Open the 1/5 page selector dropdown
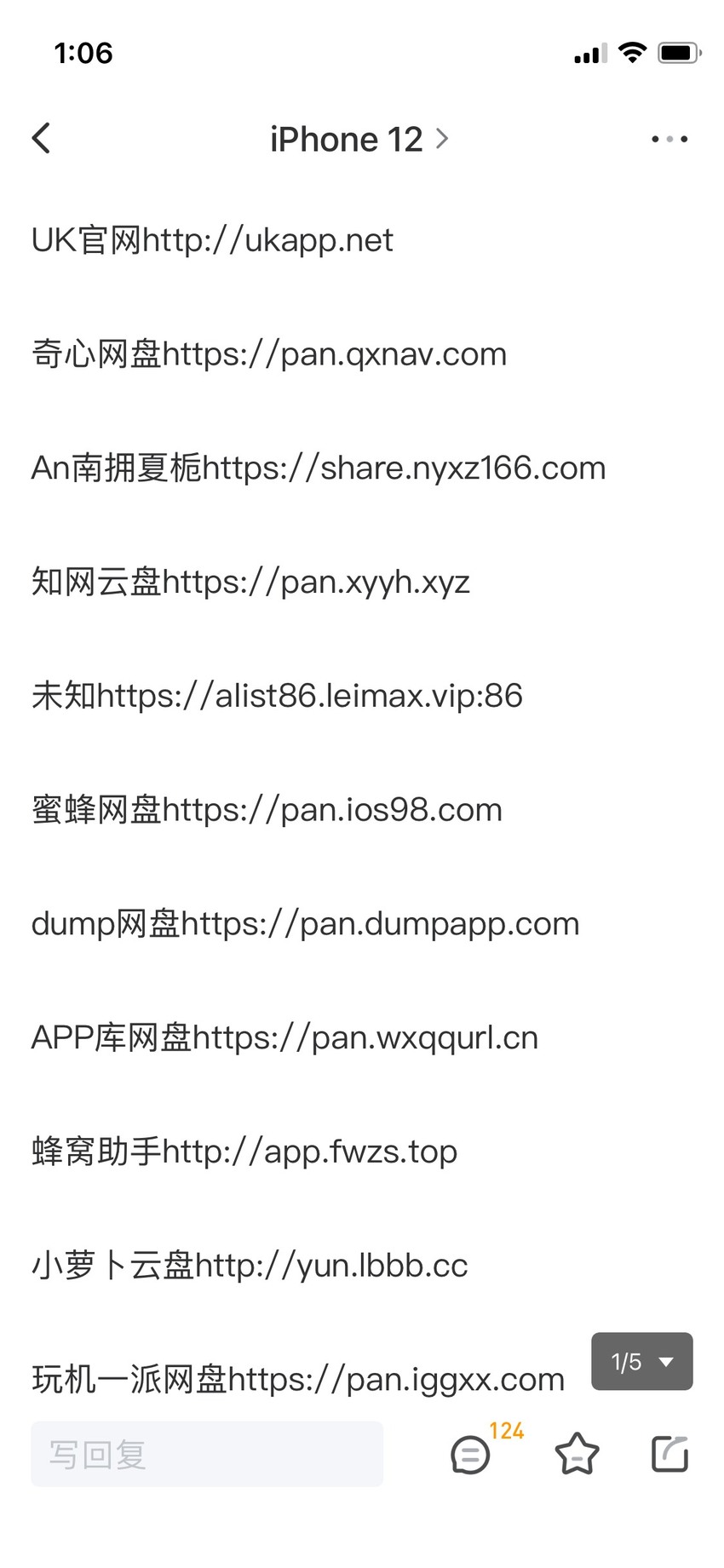The width and height of the screenshot is (724, 1568). coord(642,1361)
